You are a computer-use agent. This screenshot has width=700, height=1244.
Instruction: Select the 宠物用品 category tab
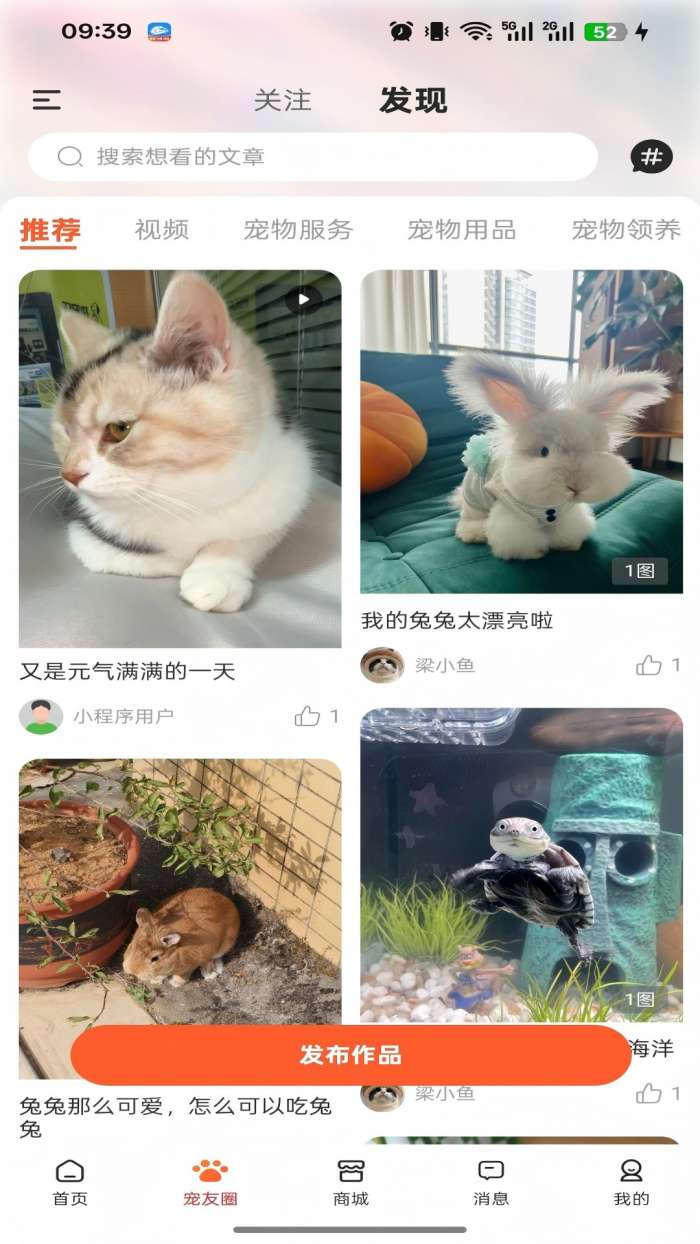coord(461,230)
